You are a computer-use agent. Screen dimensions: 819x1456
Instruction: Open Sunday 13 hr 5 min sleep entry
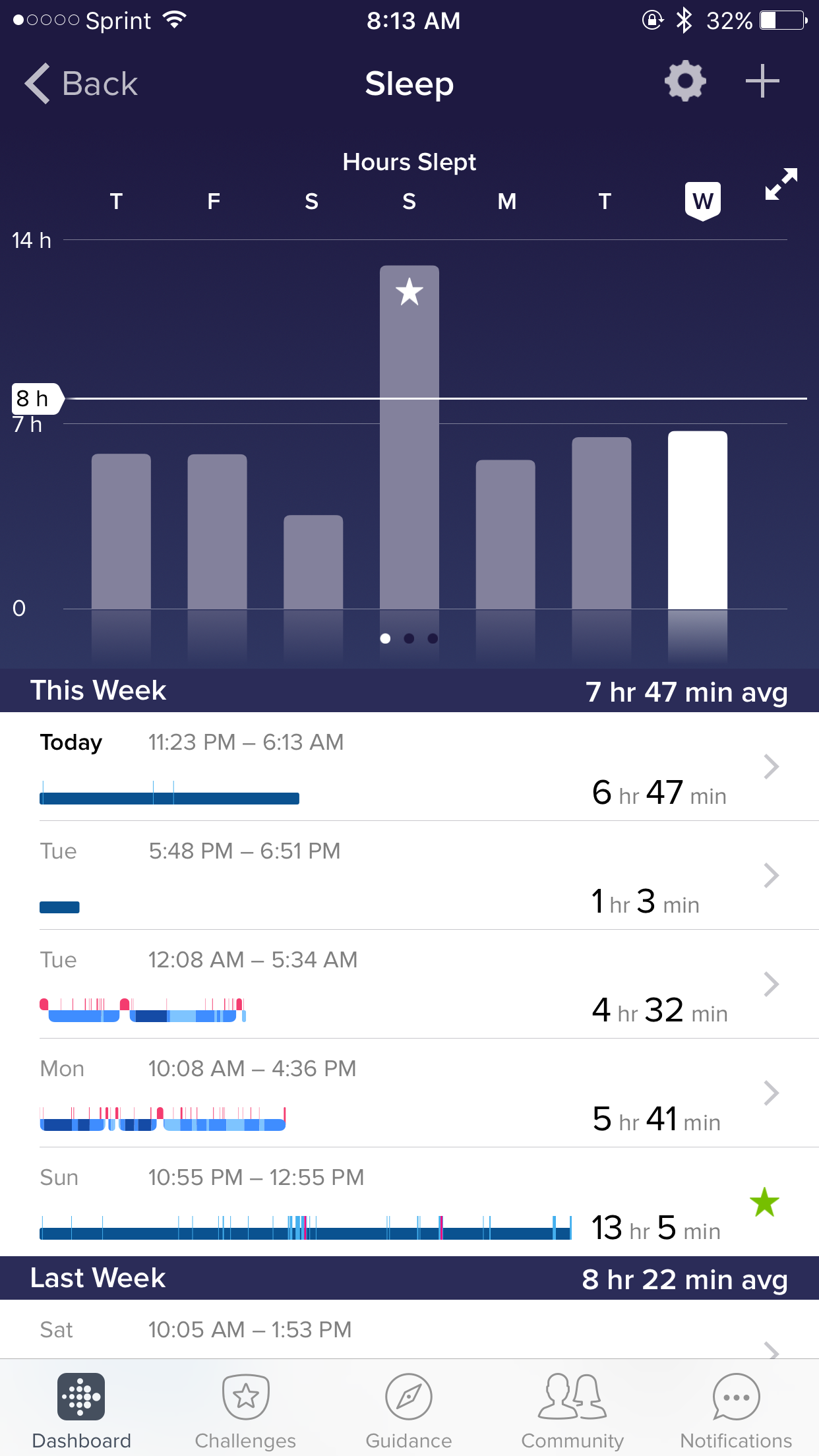click(x=409, y=1202)
